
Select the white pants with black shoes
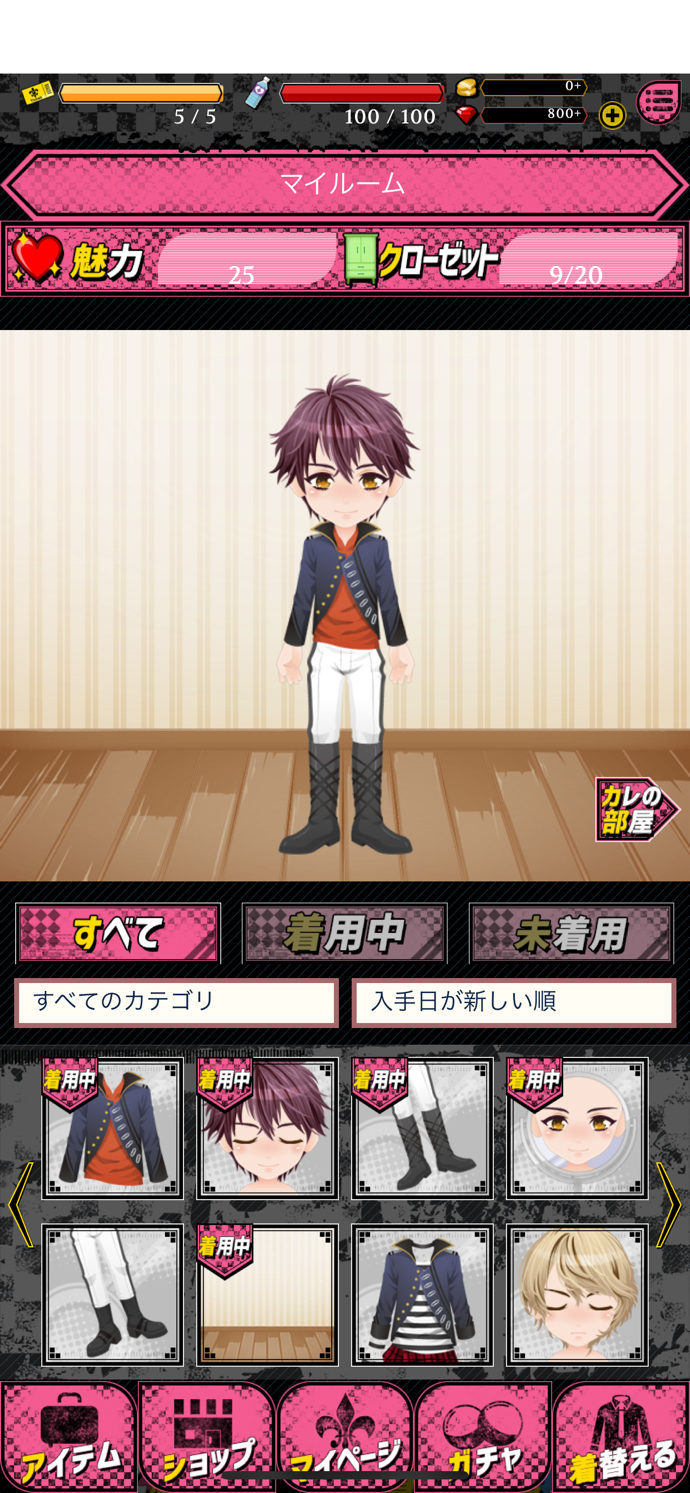[x=112, y=1294]
